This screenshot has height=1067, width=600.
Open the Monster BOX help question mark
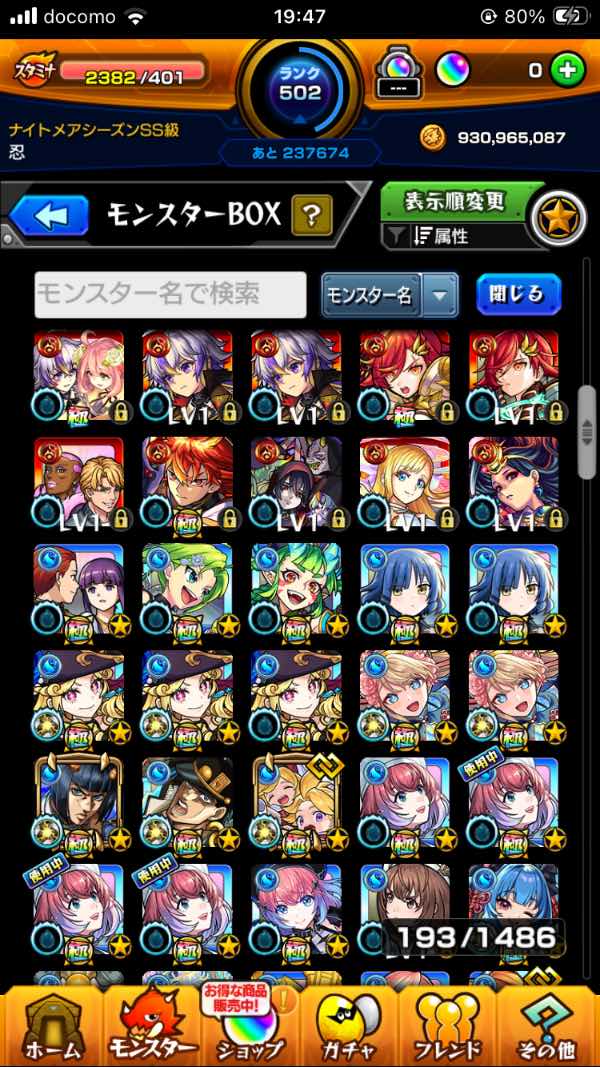(312, 215)
